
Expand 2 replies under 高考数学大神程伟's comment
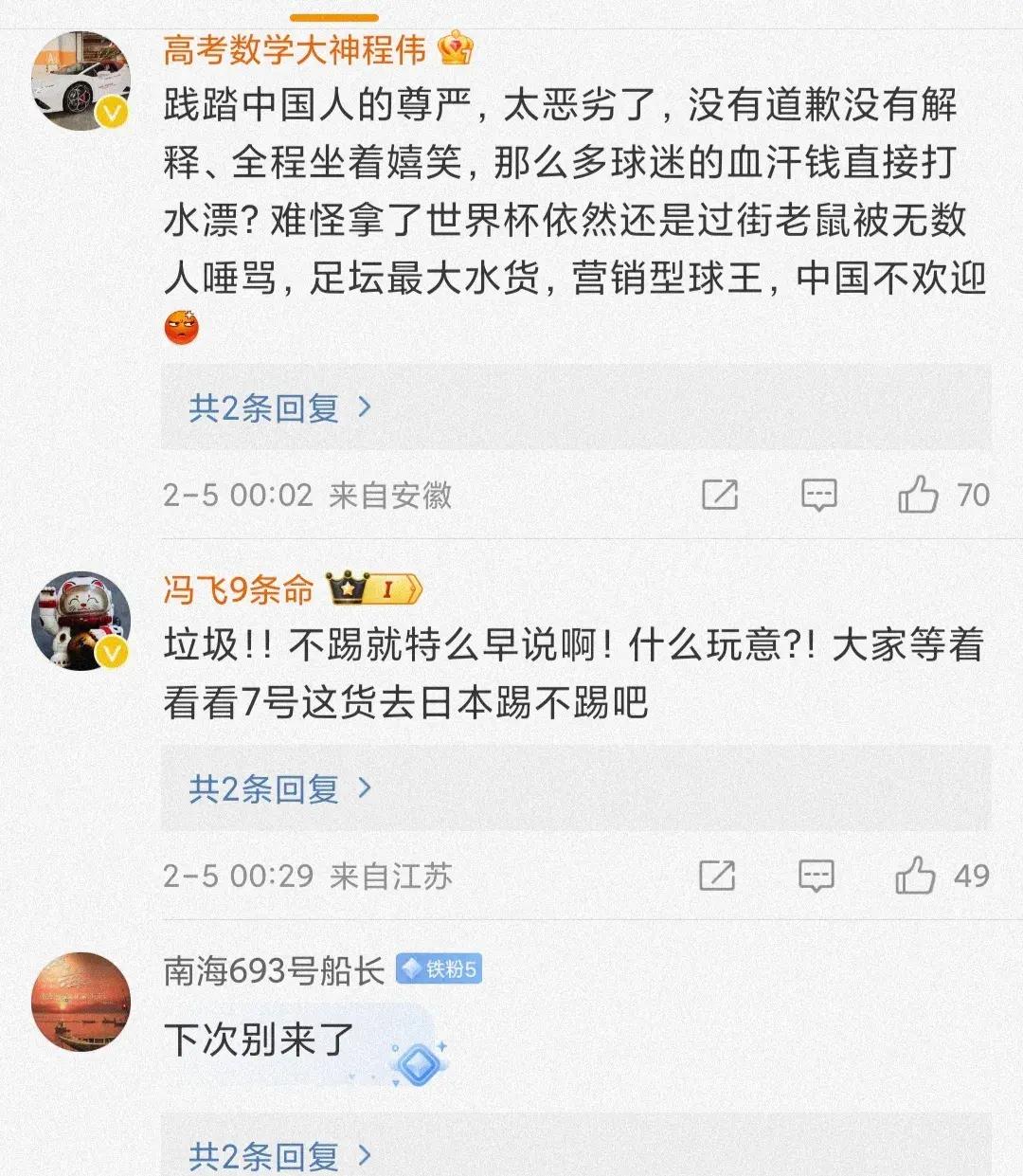(x=280, y=408)
